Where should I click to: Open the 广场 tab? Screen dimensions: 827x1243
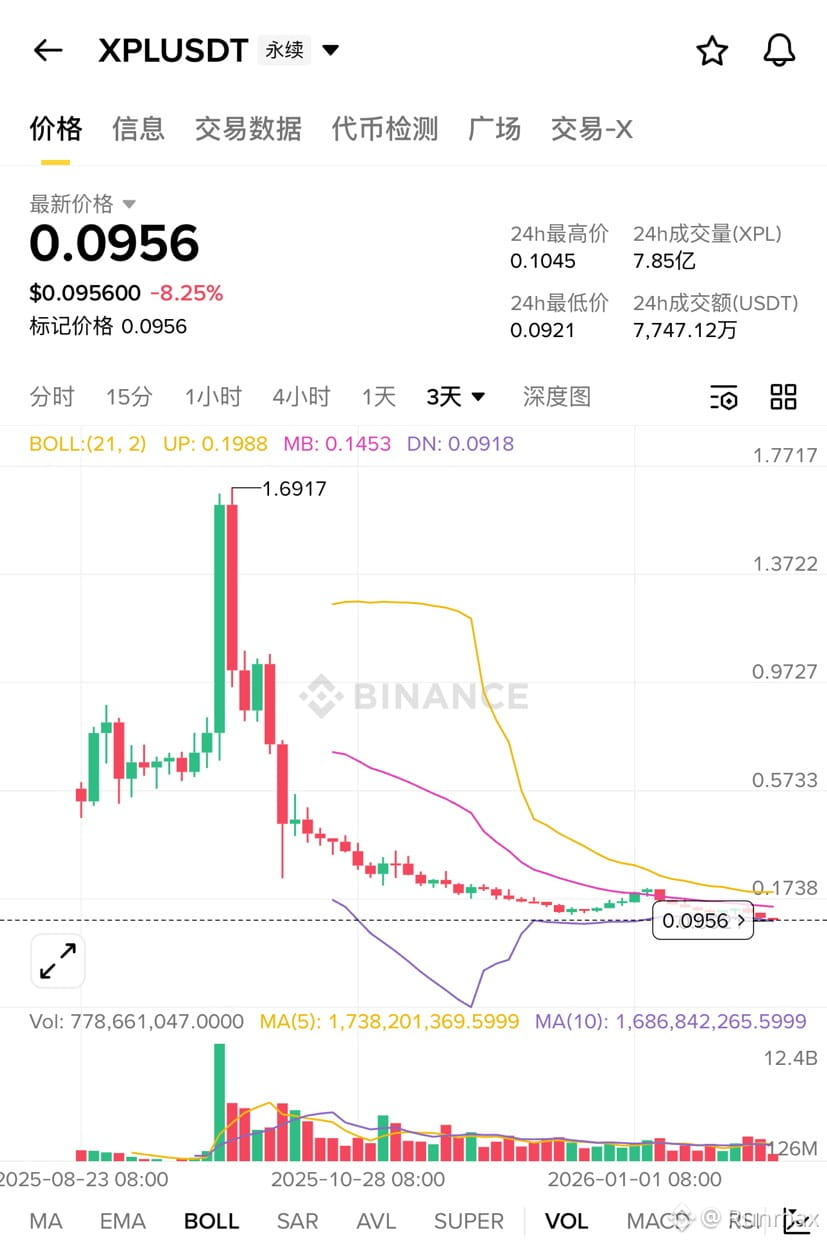click(494, 128)
